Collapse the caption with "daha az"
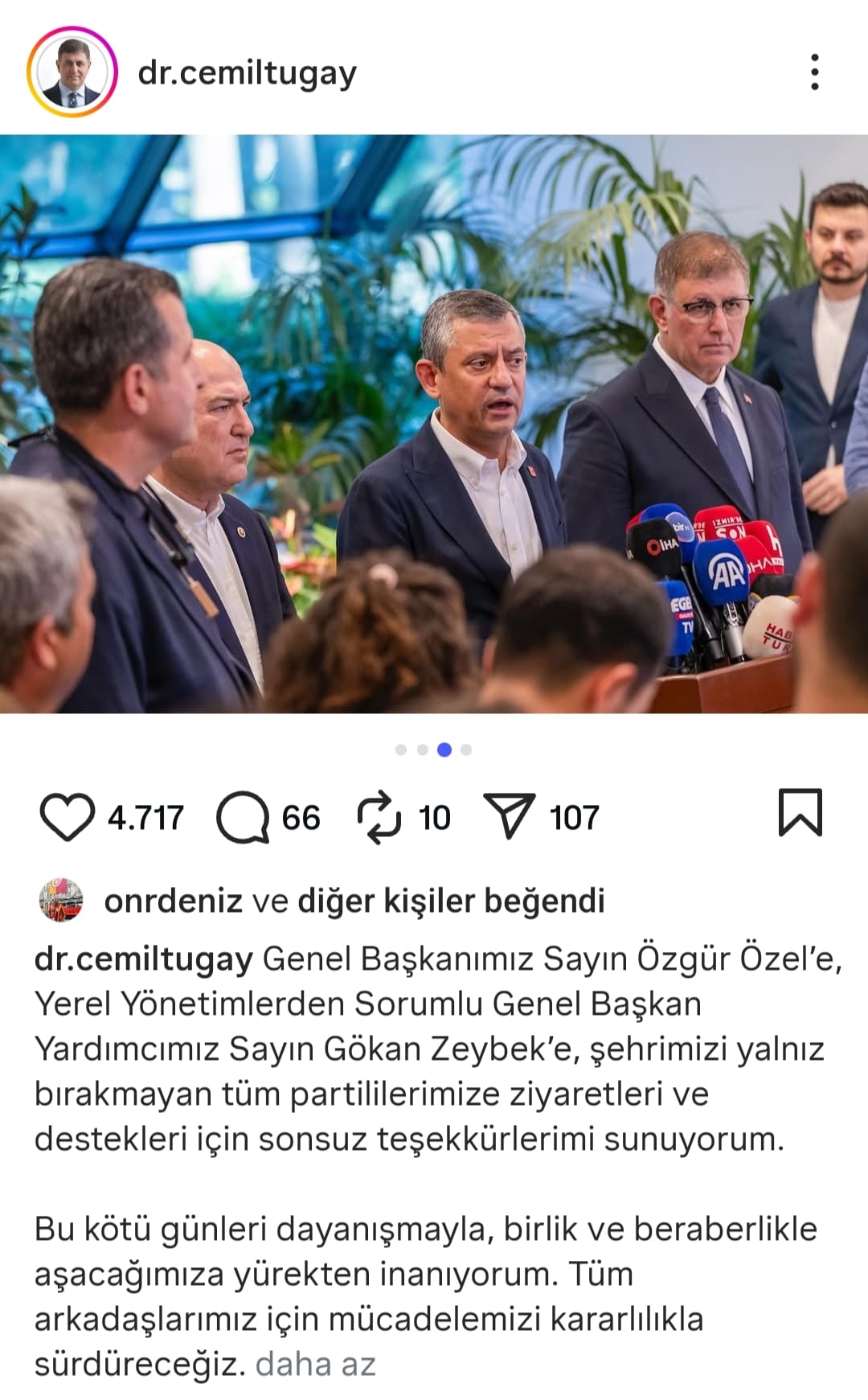The image size is (868, 1400). click(x=315, y=1364)
